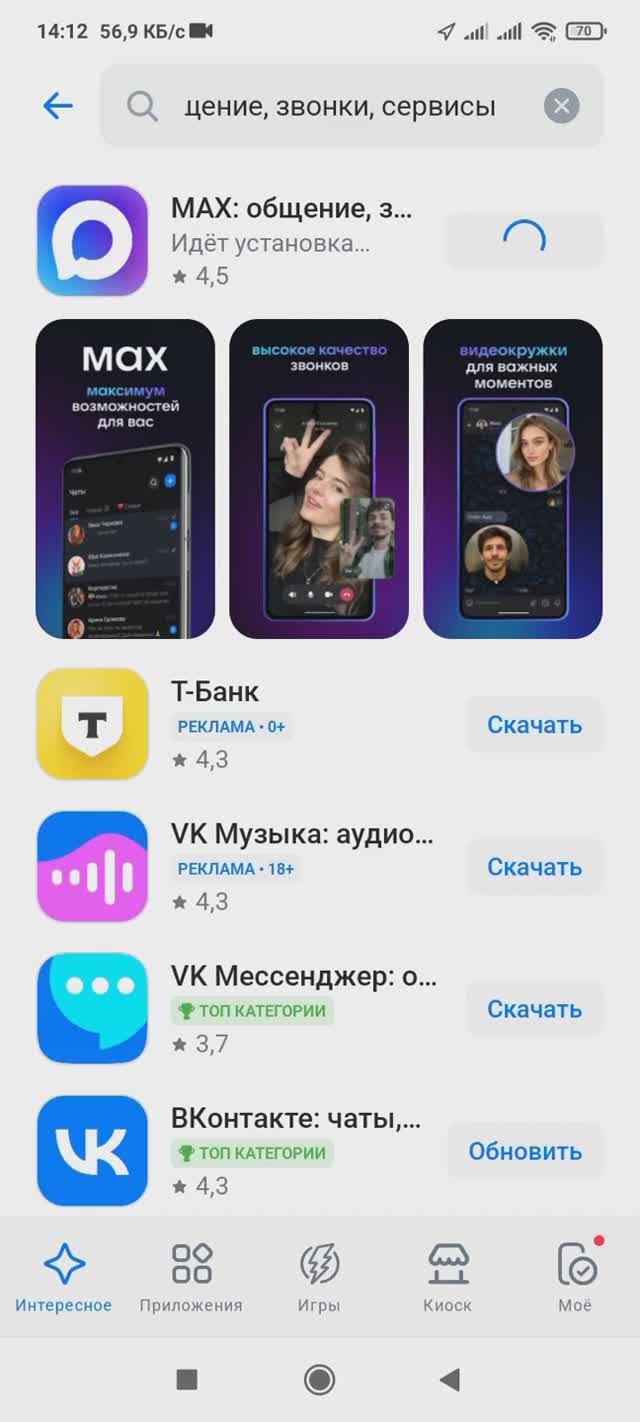Open the Киоск tab
Viewport: 640px width, 1422px height.
447,1277
